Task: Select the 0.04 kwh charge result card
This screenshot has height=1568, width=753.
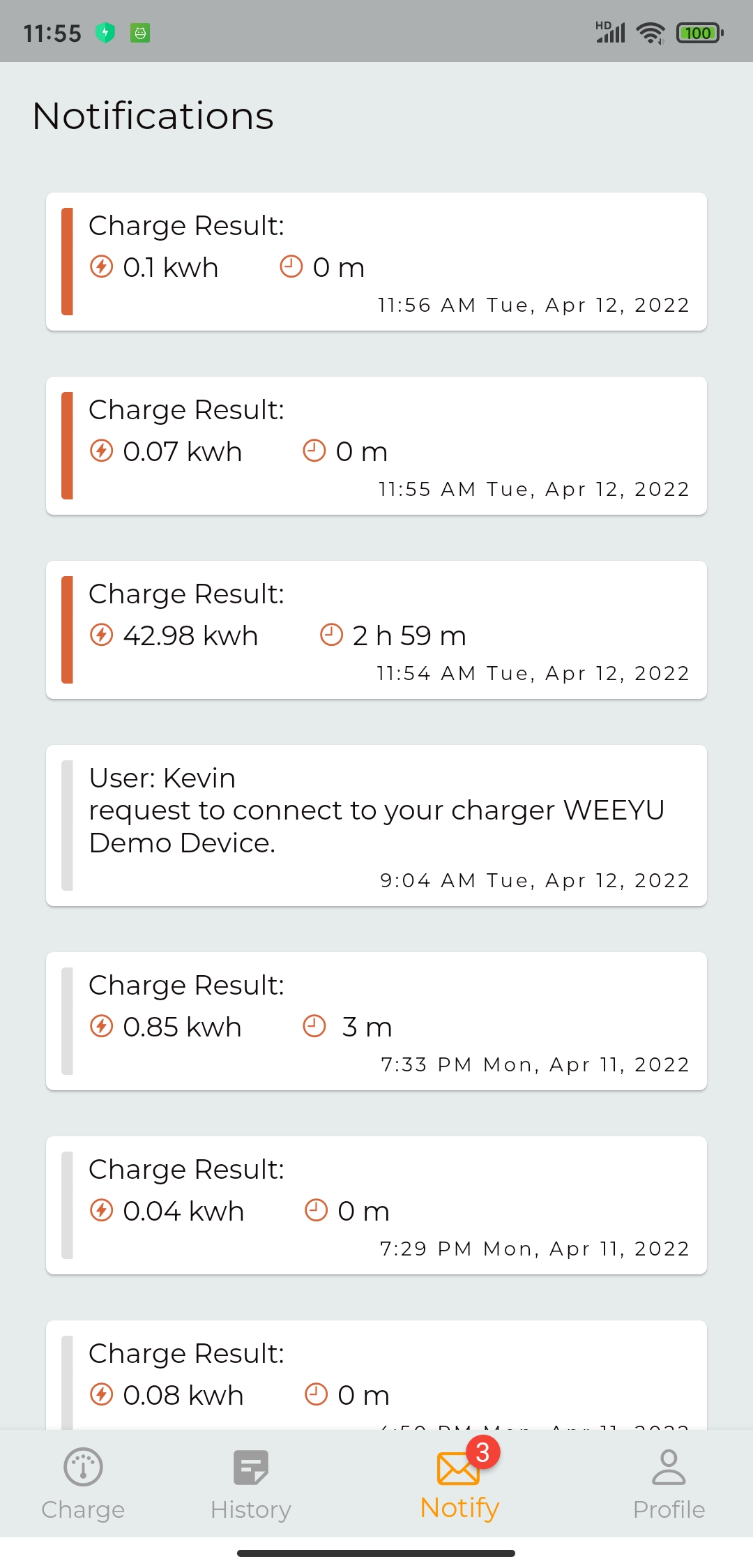Action: pyautogui.click(x=376, y=1205)
